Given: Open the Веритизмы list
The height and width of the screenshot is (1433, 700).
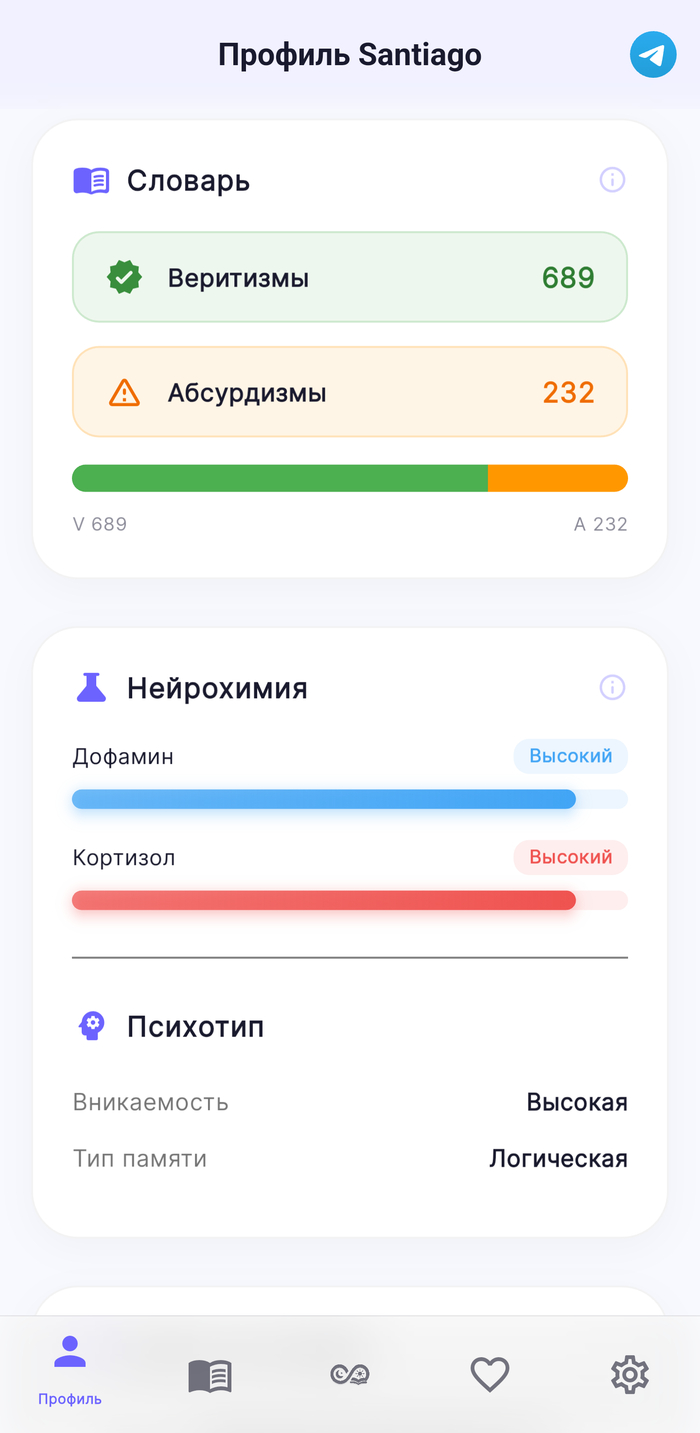Looking at the screenshot, I should point(350,277).
